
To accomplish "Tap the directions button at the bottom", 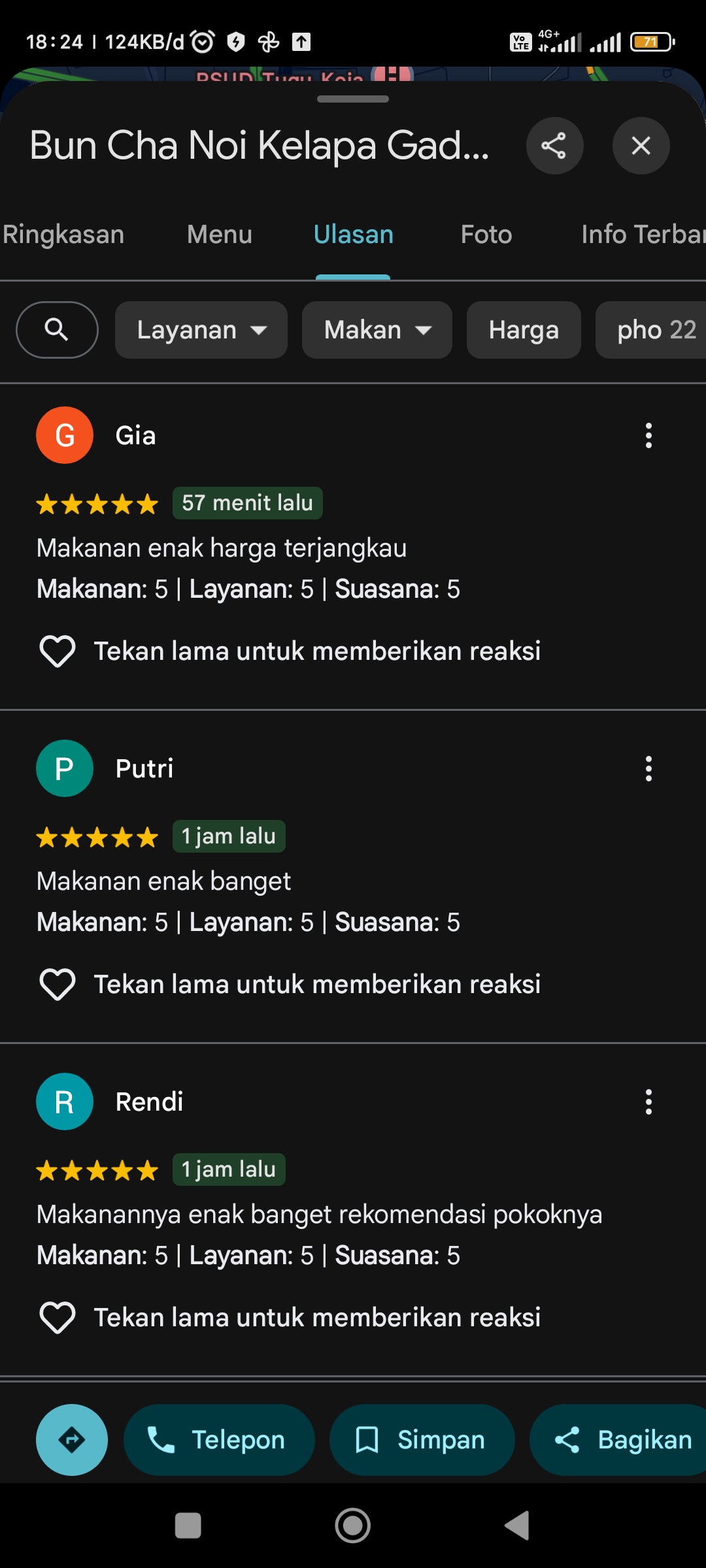I will (x=72, y=1440).
